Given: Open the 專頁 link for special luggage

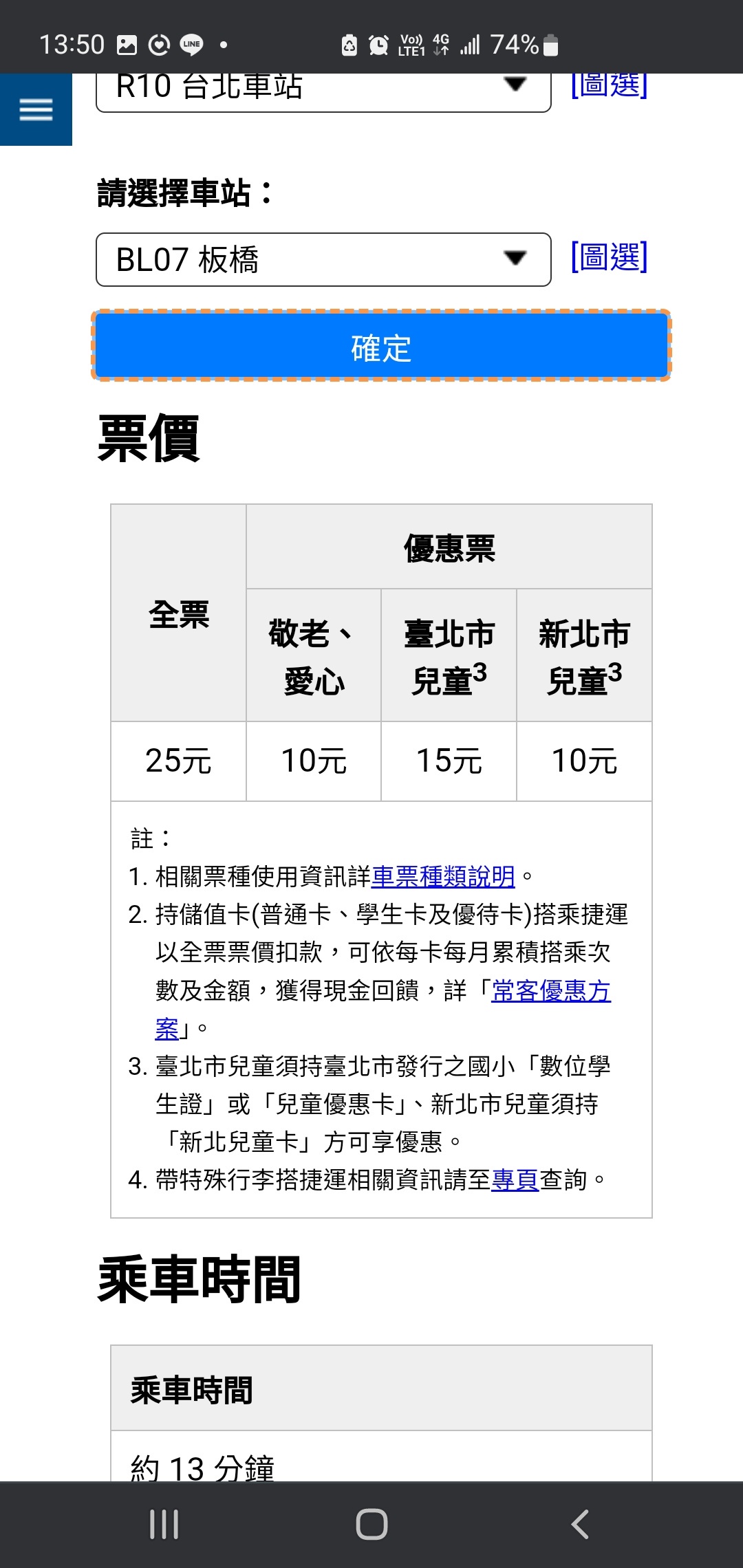Looking at the screenshot, I should coord(515,1180).
